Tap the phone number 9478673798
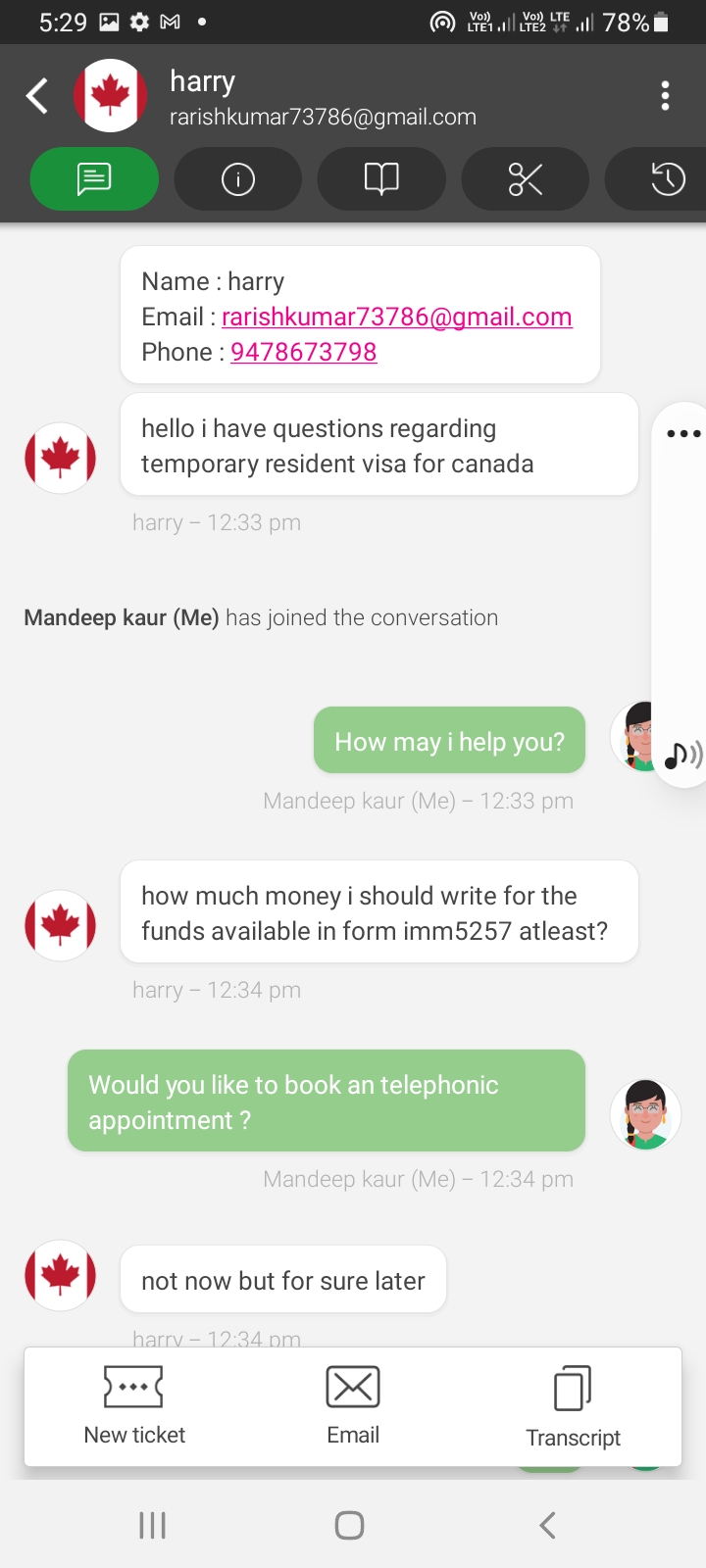706x1568 pixels. point(304,352)
